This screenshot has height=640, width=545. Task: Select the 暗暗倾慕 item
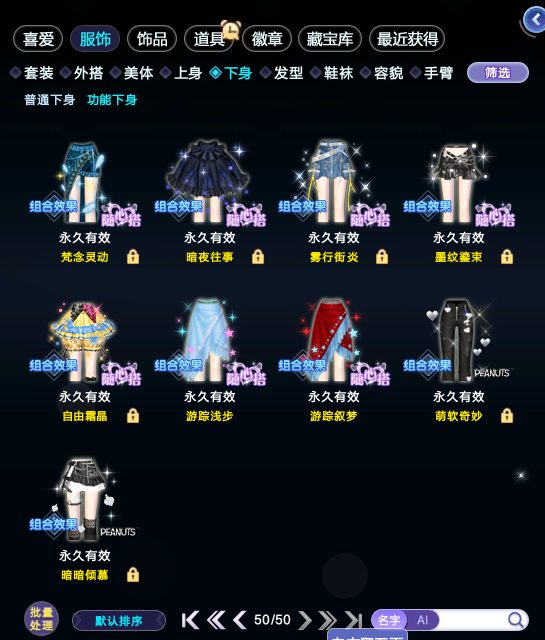coord(85,520)
